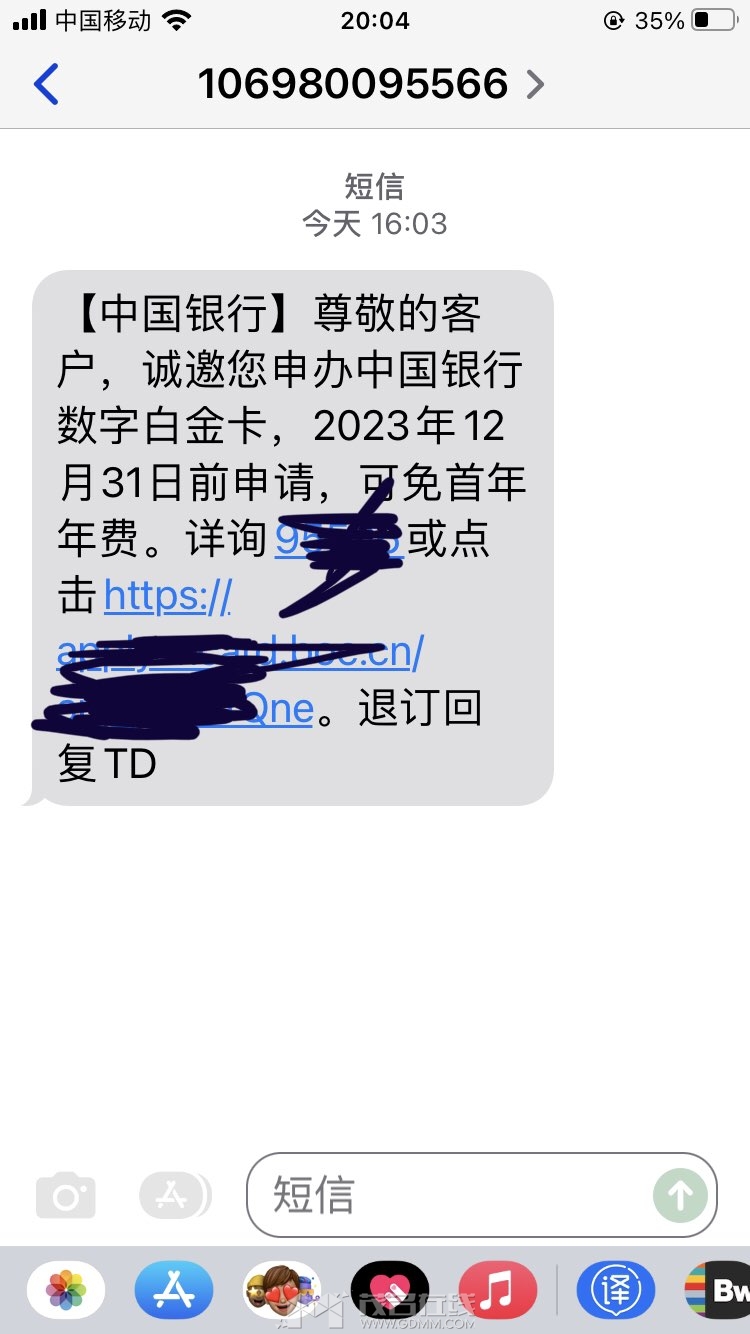Open Photos in the app strip
The width and height of the screenshot is (750, 1334).
[66, 1290]
